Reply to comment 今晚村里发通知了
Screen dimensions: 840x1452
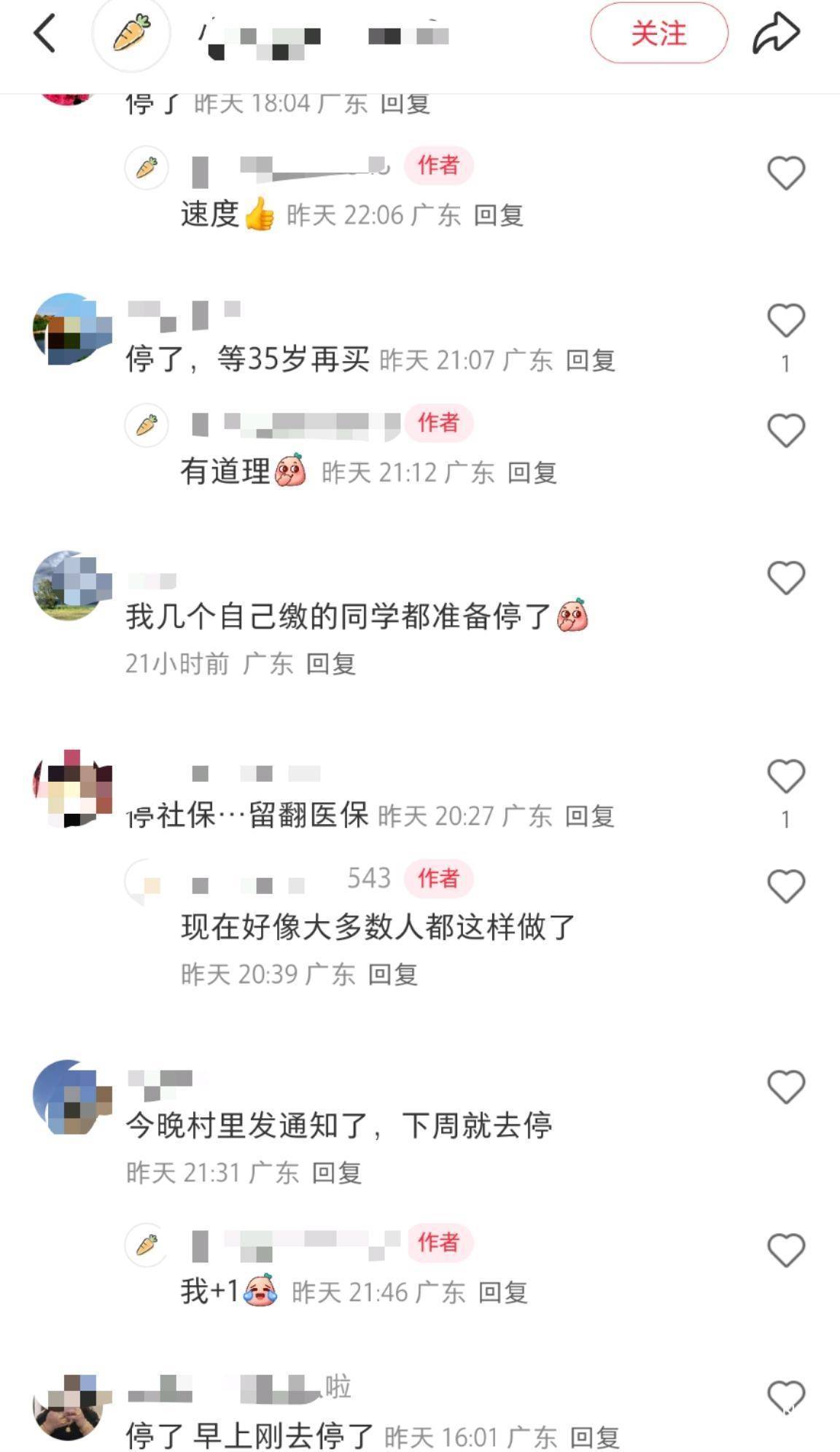point(336,1173)
